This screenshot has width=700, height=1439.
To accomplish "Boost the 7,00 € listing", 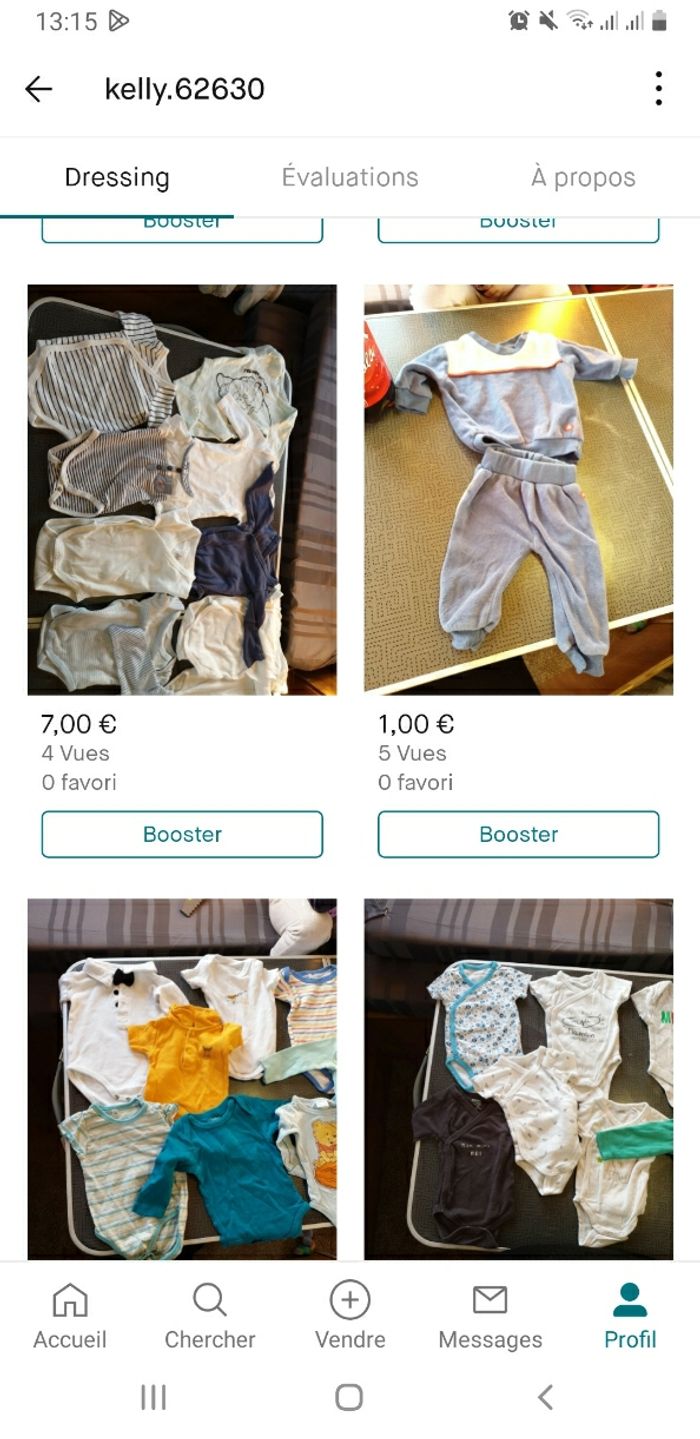I will tap(182, 834).
